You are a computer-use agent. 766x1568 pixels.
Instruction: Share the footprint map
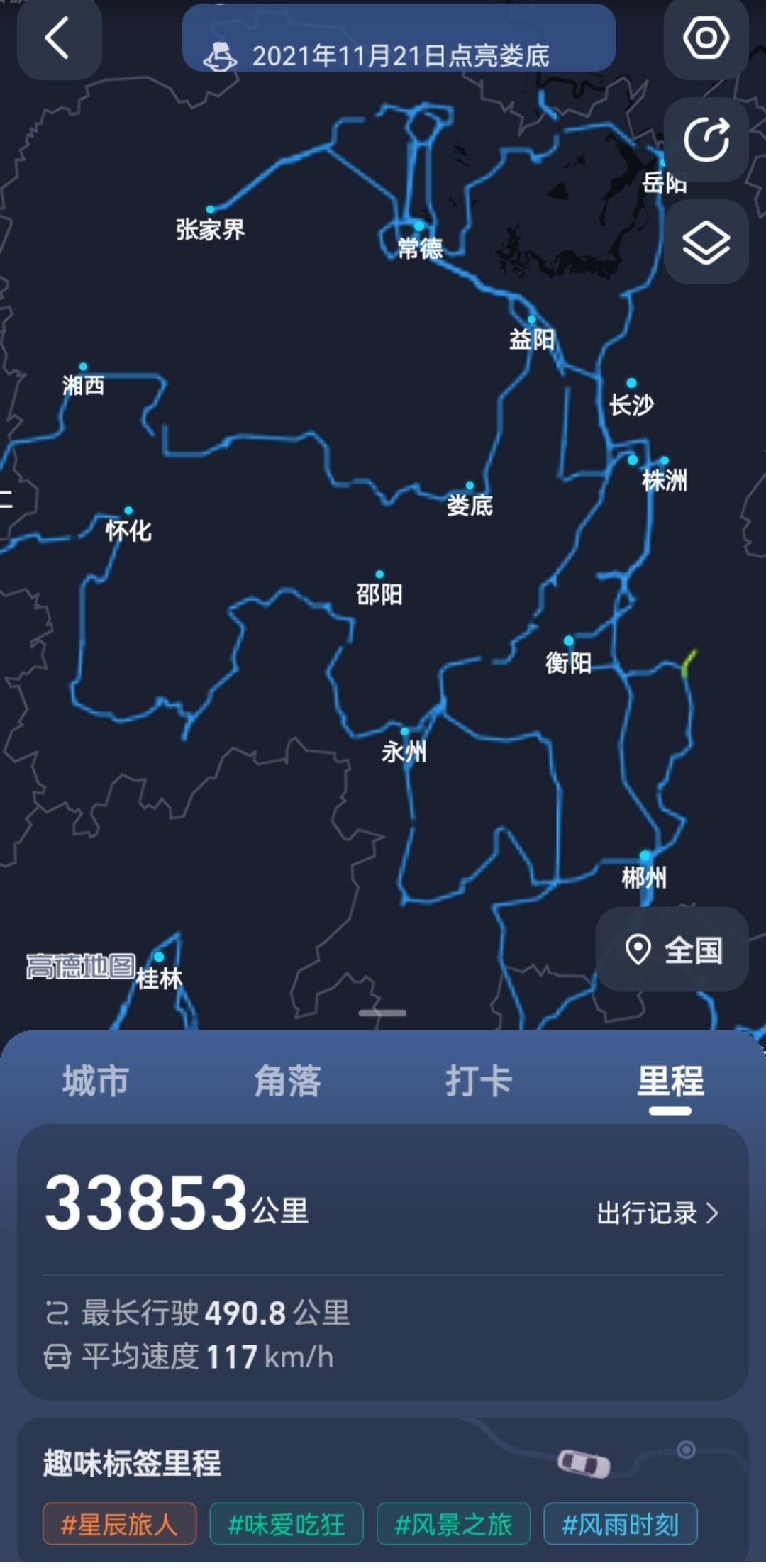[x=706, y=140]
